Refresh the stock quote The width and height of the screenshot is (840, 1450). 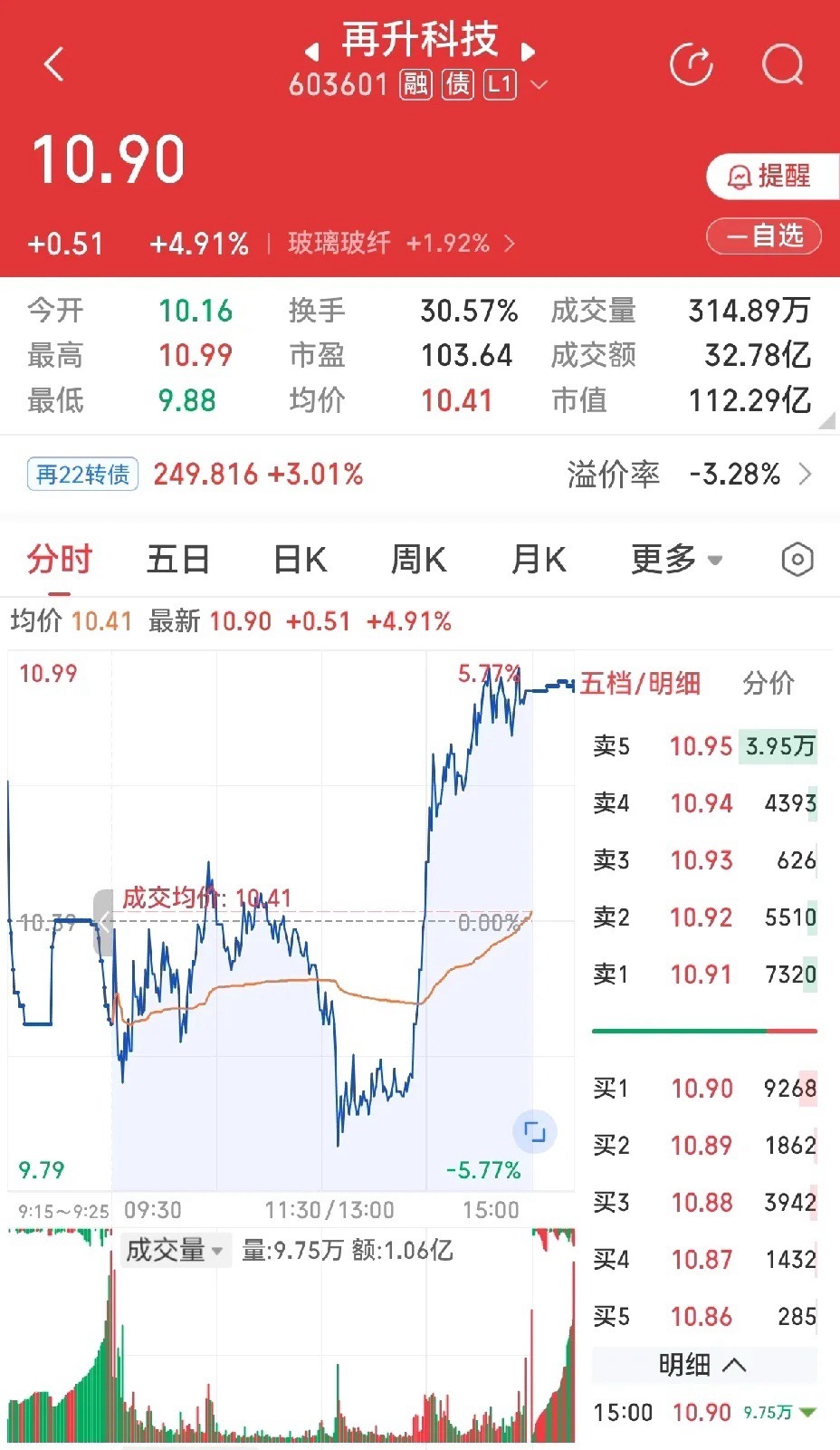click(x=692, y=64)
